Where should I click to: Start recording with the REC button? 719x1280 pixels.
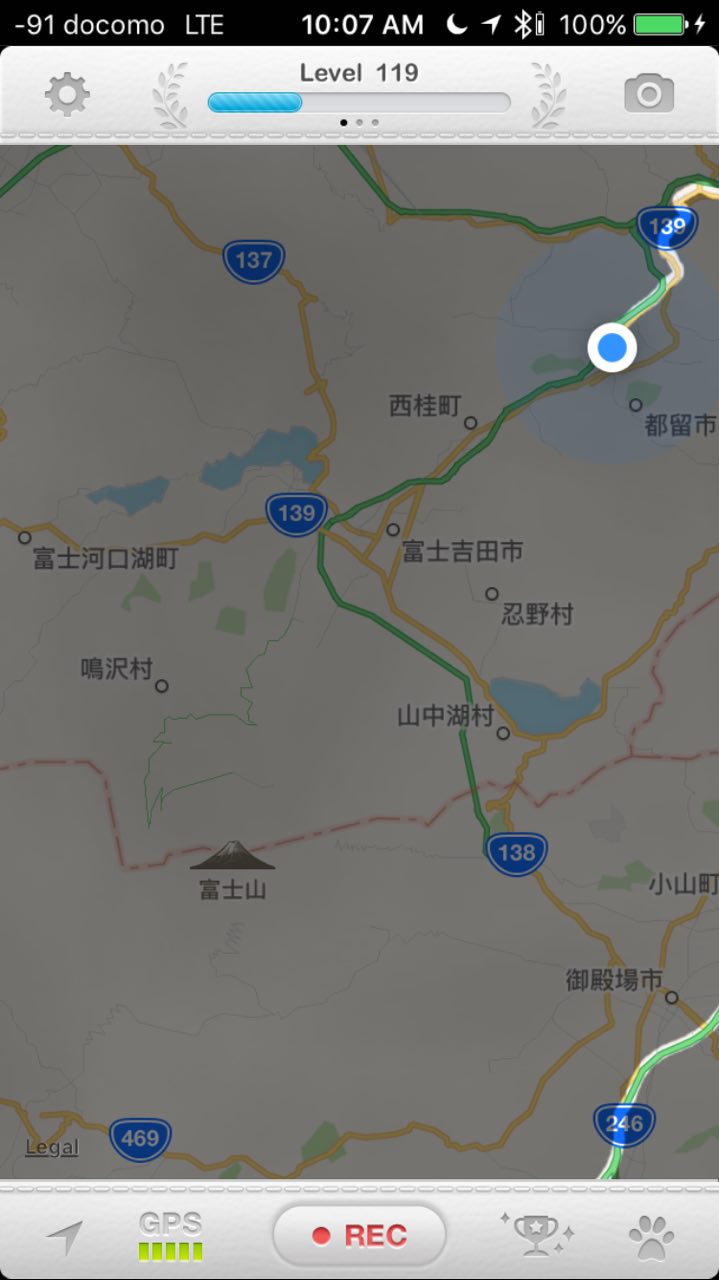pos(359,1236)
